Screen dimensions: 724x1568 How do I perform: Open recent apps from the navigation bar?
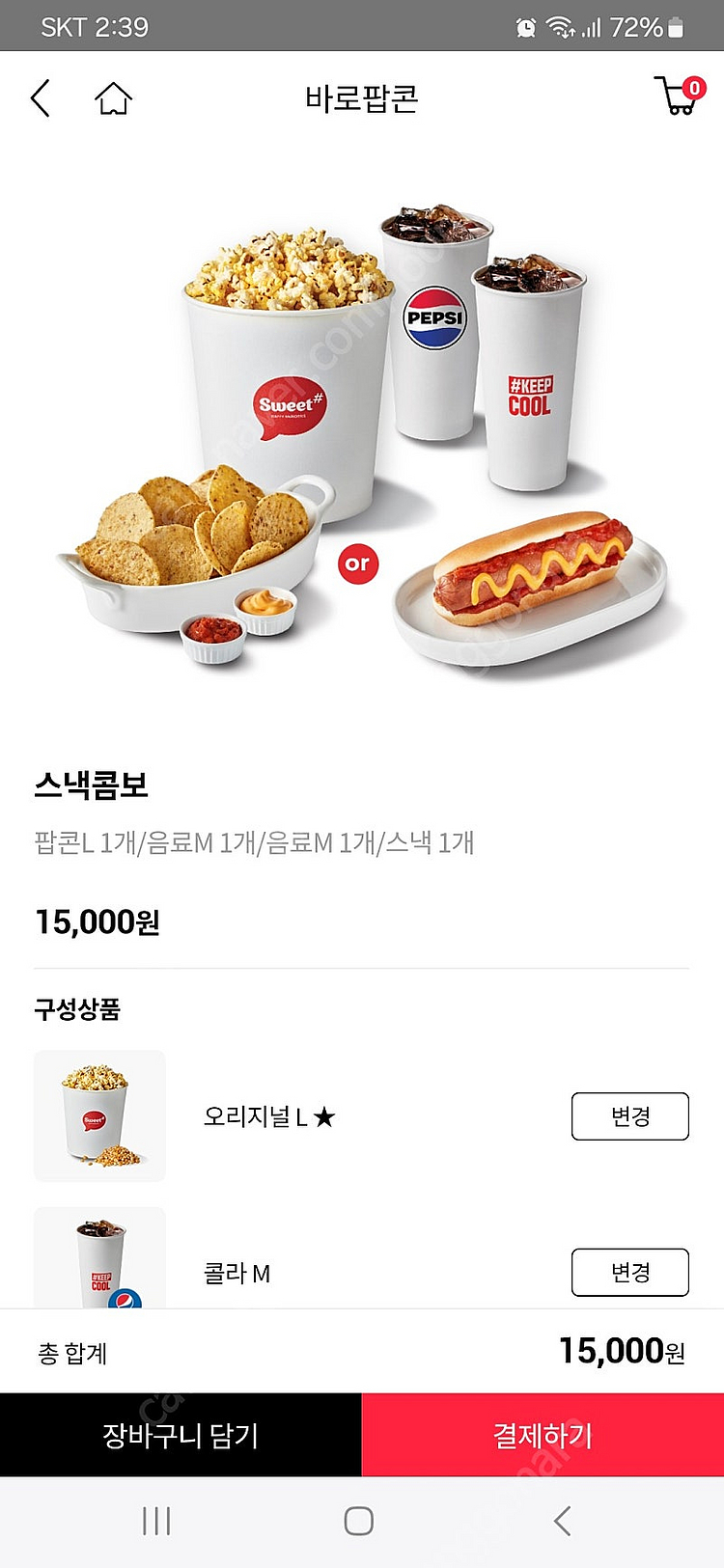point(156,1522)
